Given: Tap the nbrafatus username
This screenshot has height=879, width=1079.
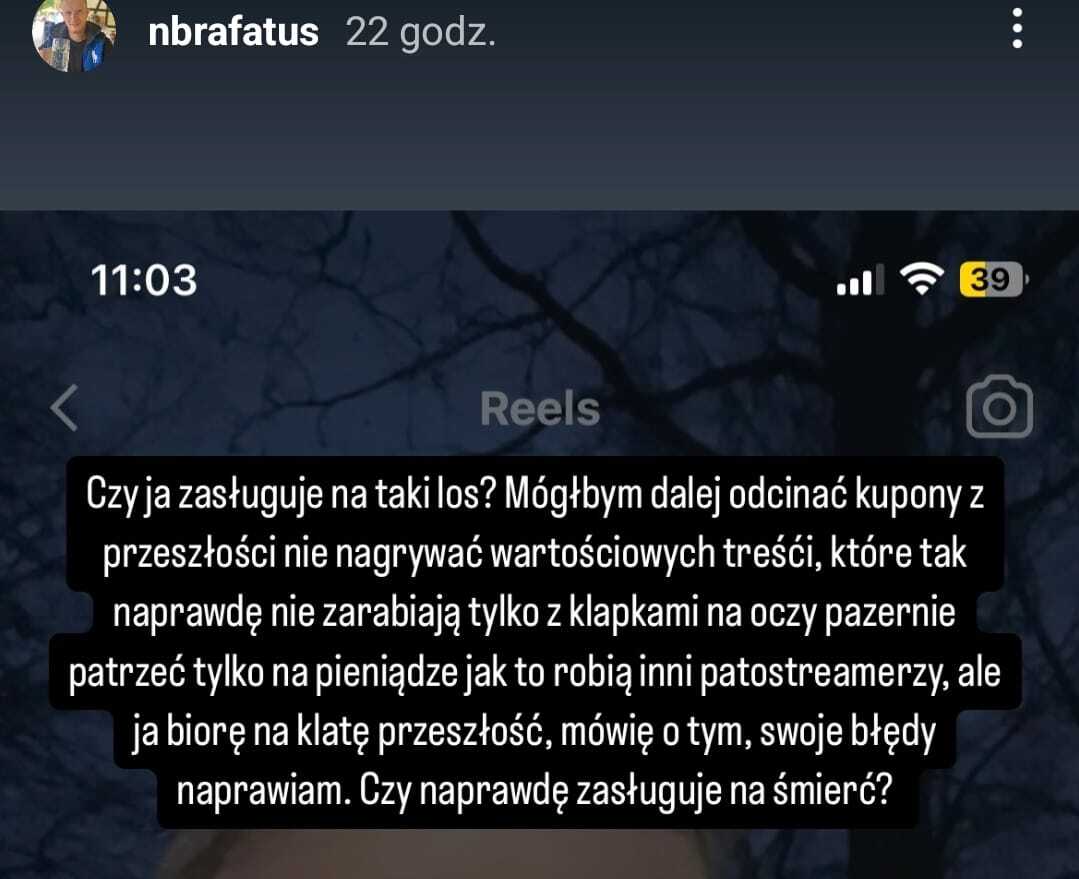Looking at the screenshot, I should point(232,33).
